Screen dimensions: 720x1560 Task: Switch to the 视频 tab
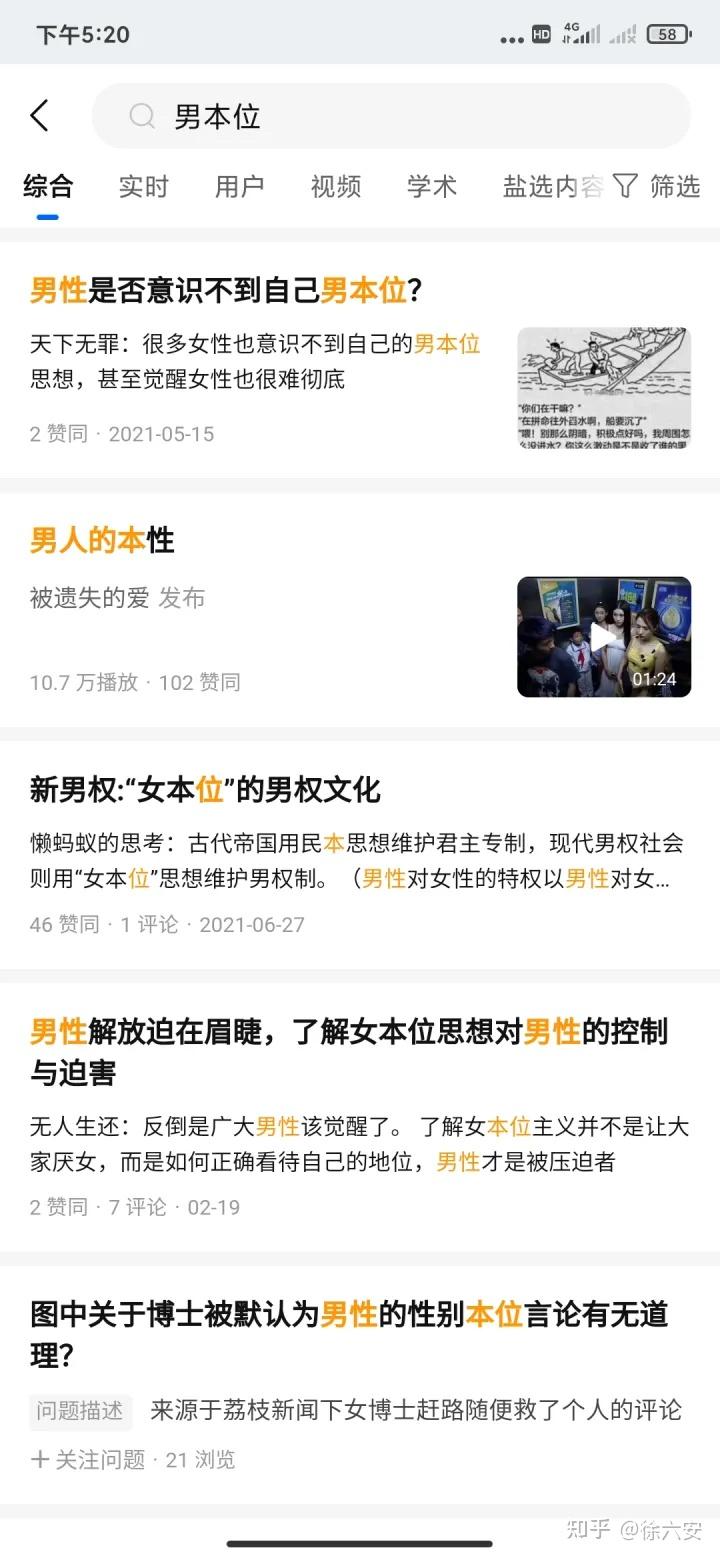(x=336, y=186)
